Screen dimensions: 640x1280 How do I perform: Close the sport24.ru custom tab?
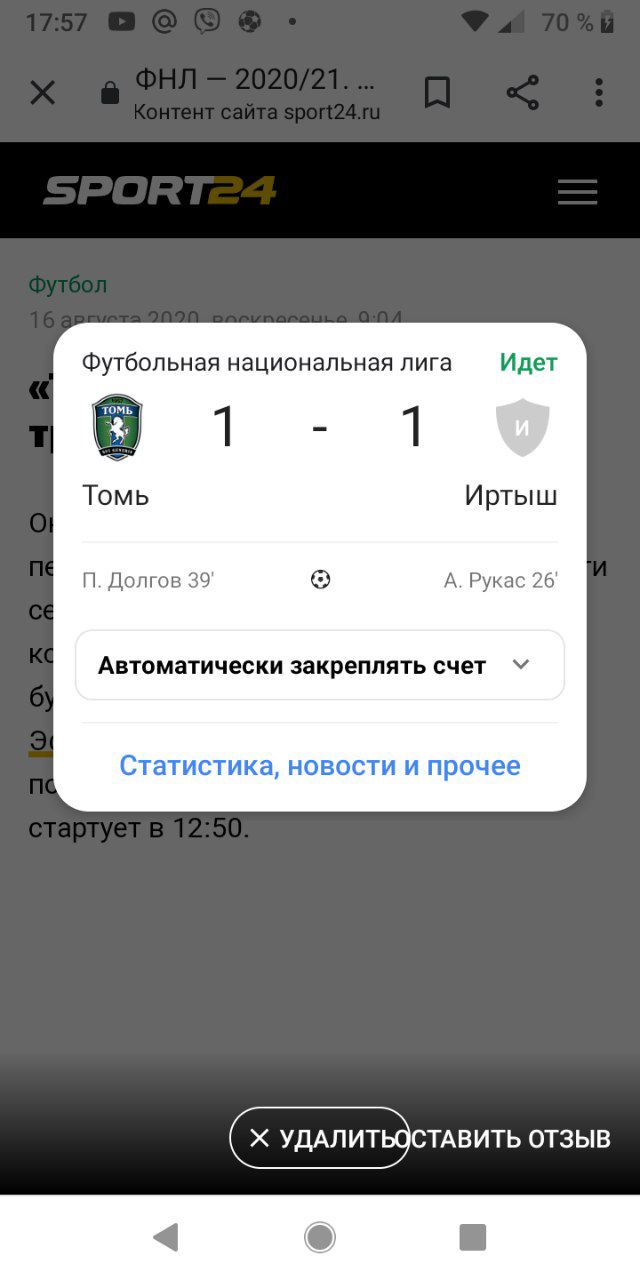point(42,93)
